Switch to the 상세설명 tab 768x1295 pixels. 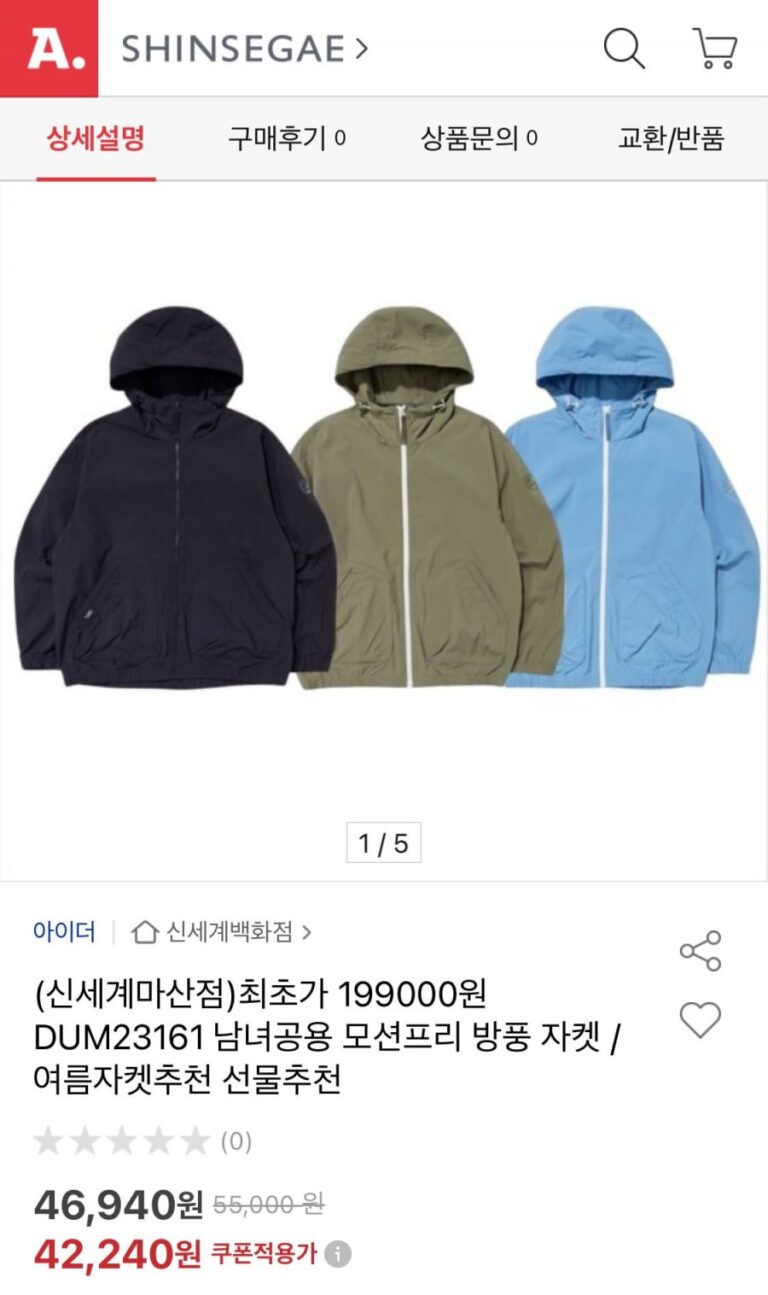96,138
